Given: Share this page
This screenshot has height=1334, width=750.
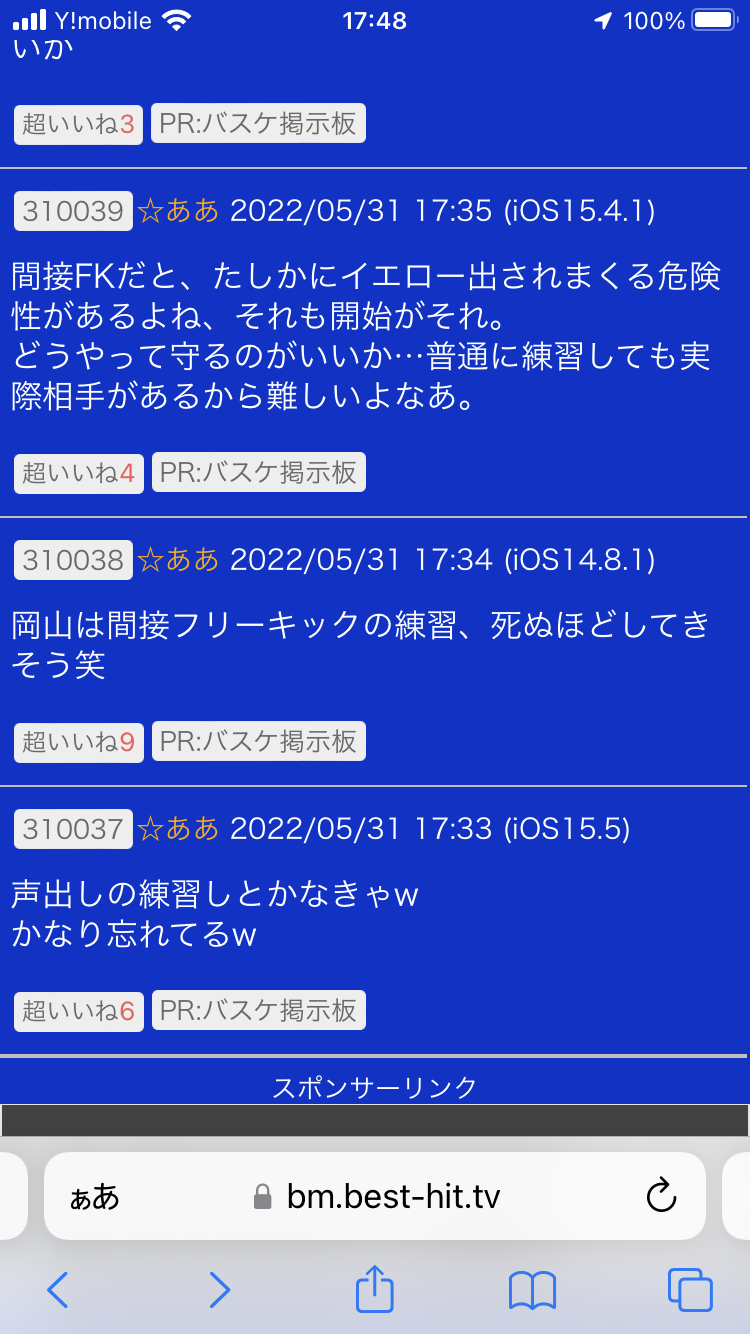Looking at the screenshot, I should pos(375,1288).
